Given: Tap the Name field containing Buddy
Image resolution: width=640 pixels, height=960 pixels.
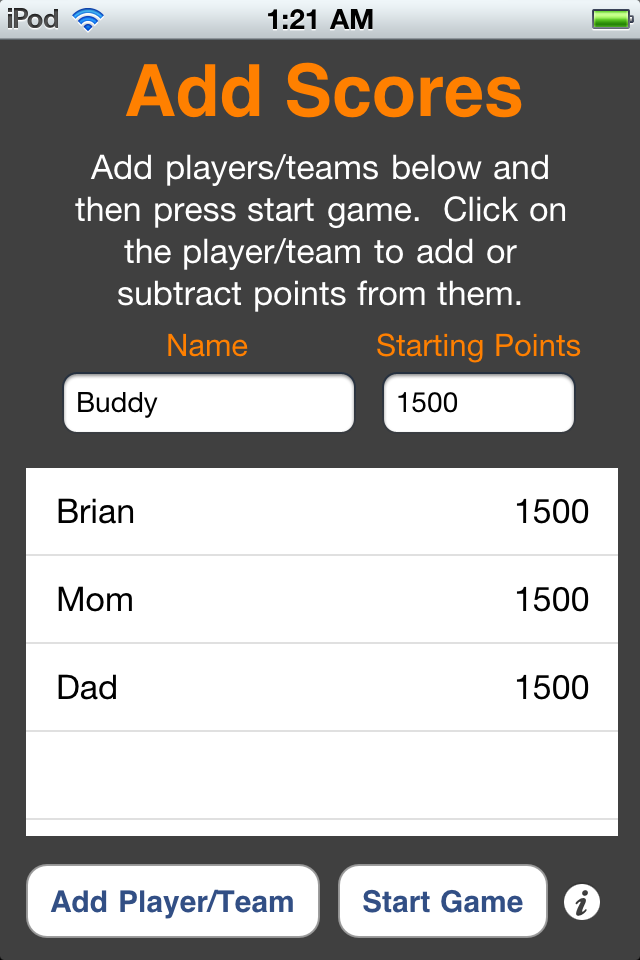Looking at the screenshot, I should click(208, 403).
